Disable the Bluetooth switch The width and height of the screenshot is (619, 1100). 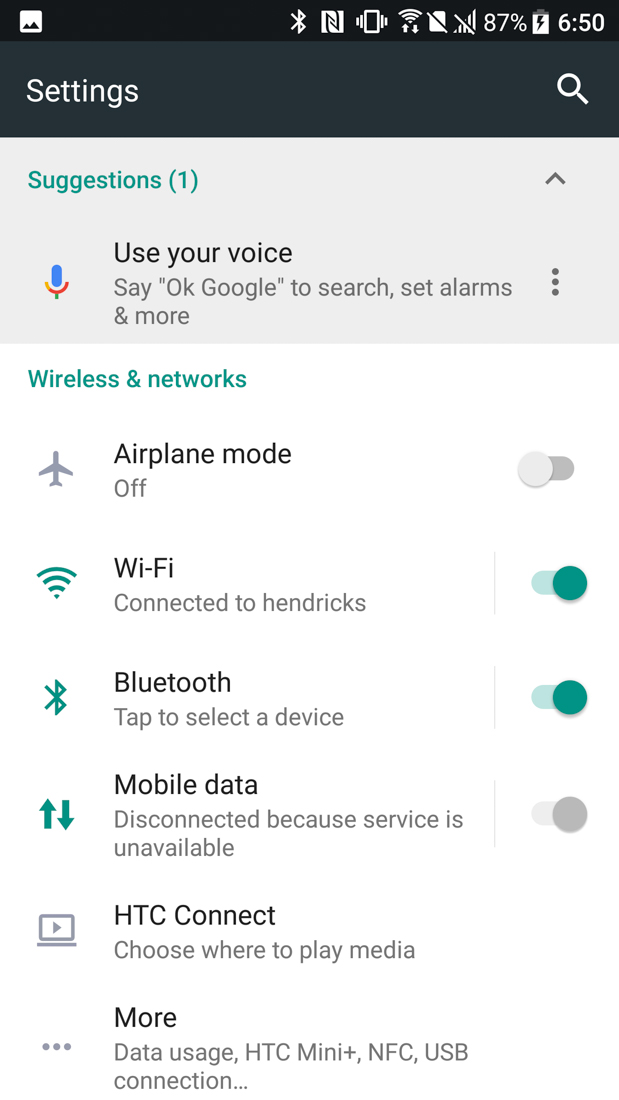(x=559, y=697)
